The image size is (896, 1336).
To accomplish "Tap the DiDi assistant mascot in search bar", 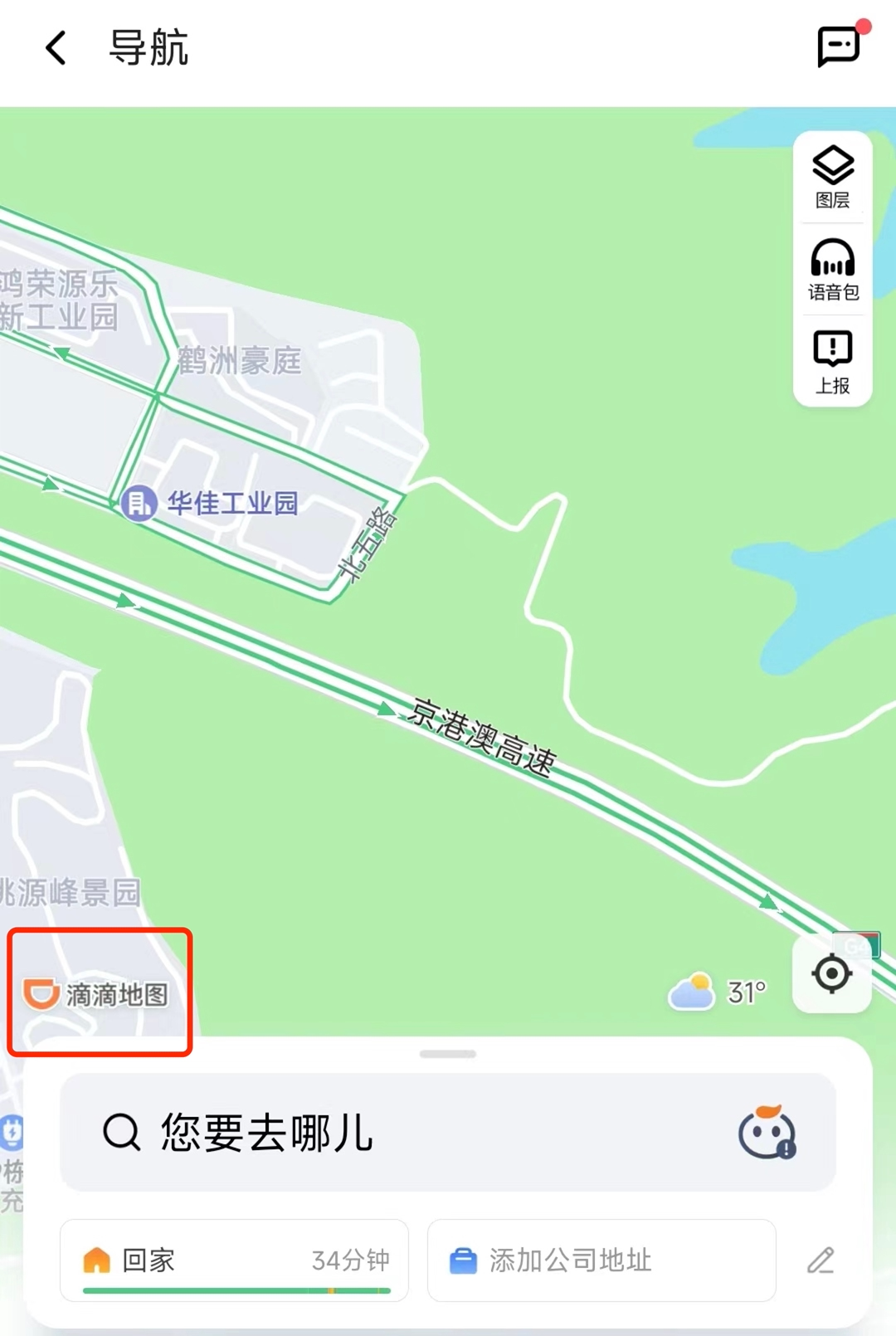I will (x=767, y=1131).
